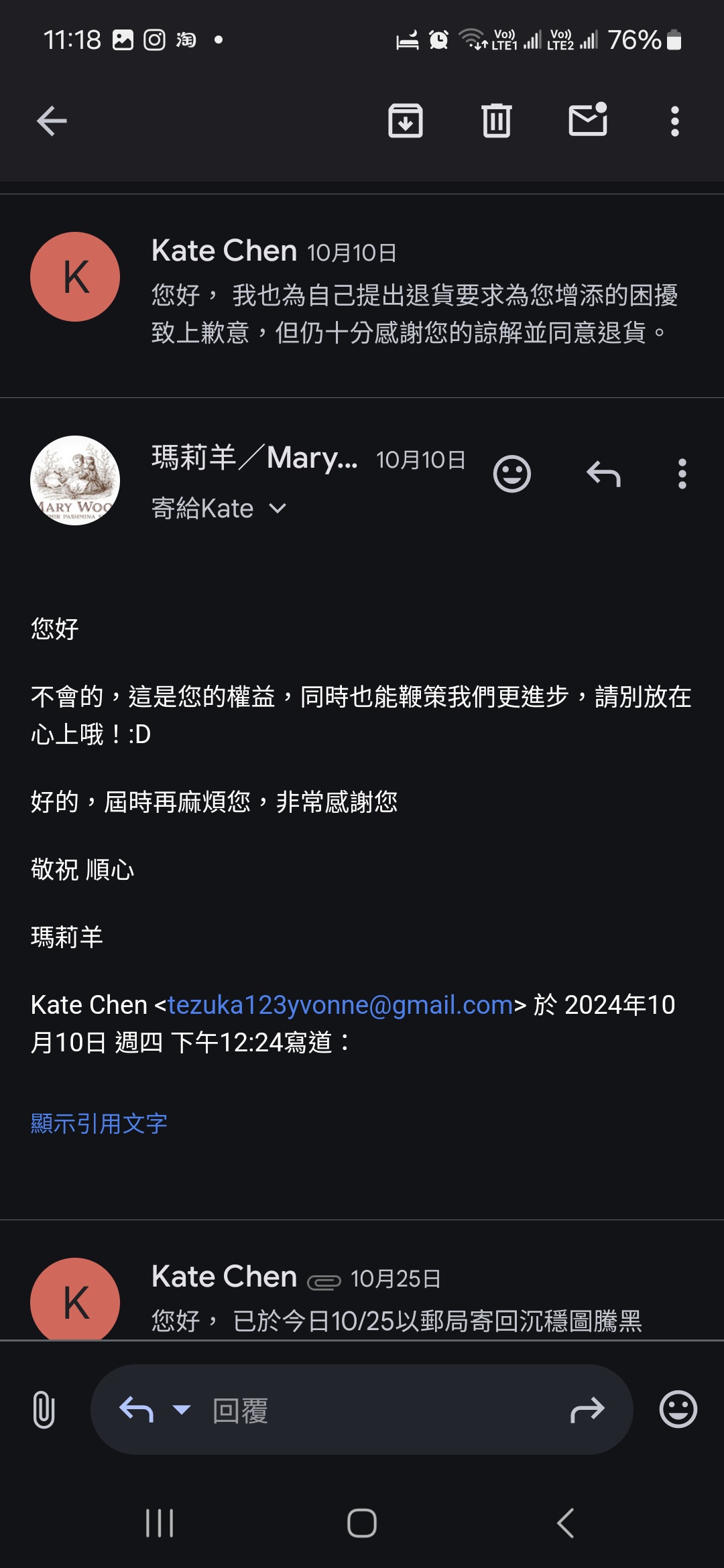The width and height of the screenshot is (724, 1568).
Task: Add emoji reaction to 瑪莉羊's message
Action: 511,474
